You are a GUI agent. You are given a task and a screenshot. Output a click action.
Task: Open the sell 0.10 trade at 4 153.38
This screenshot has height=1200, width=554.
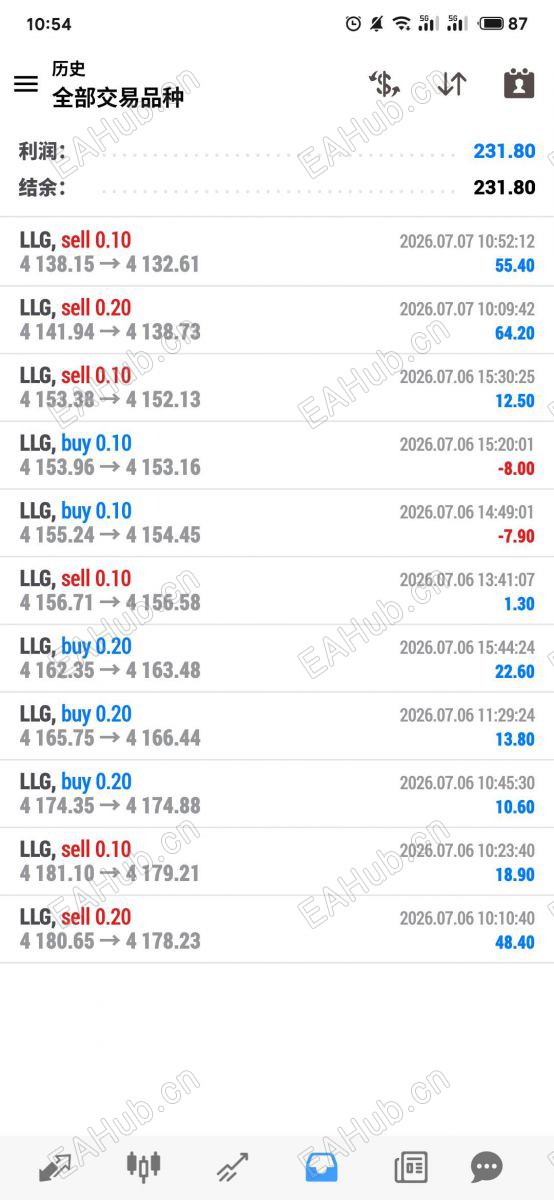277,388
